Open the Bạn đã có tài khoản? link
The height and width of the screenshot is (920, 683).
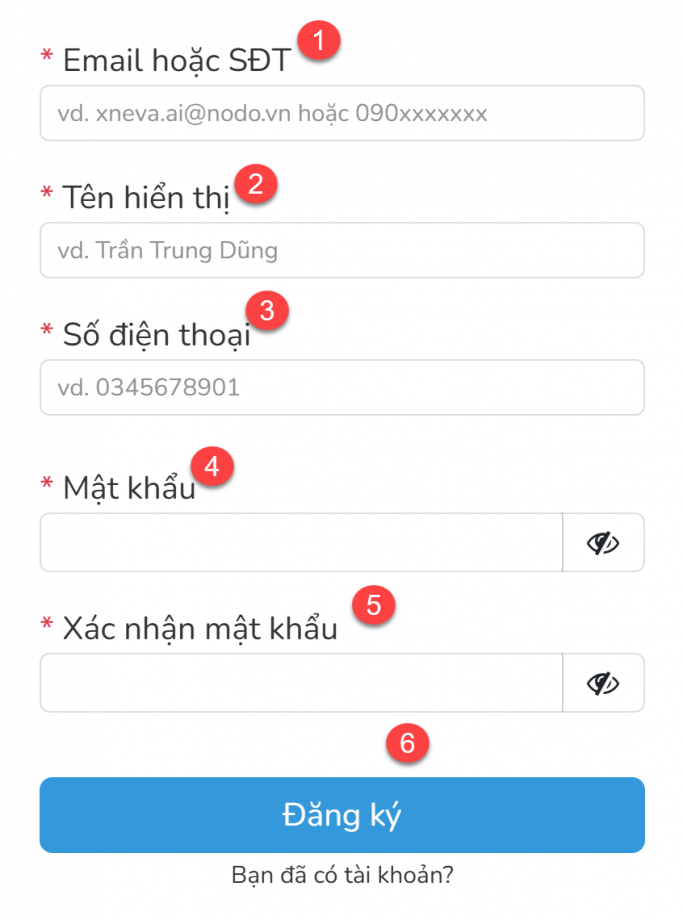click(342, 875)
